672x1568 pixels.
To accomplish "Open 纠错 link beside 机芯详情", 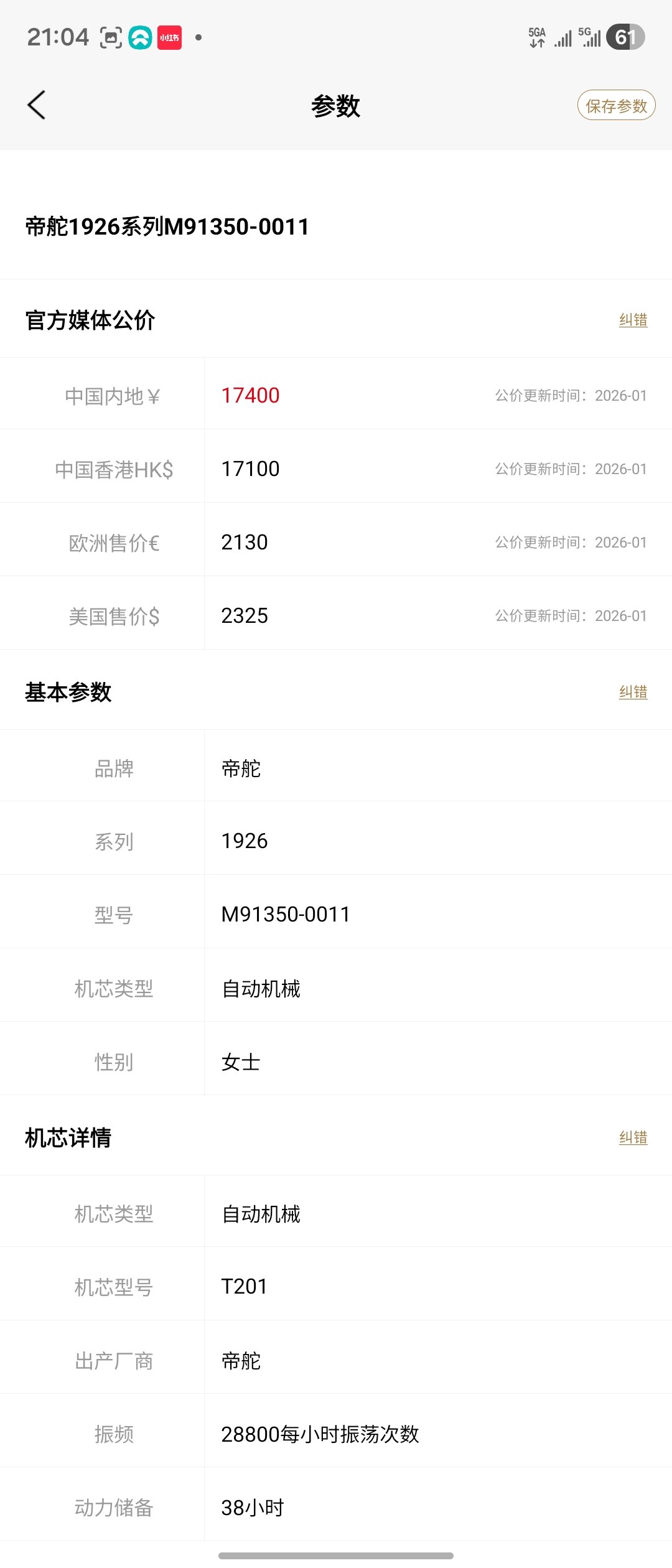I will tap(633, 1137).
